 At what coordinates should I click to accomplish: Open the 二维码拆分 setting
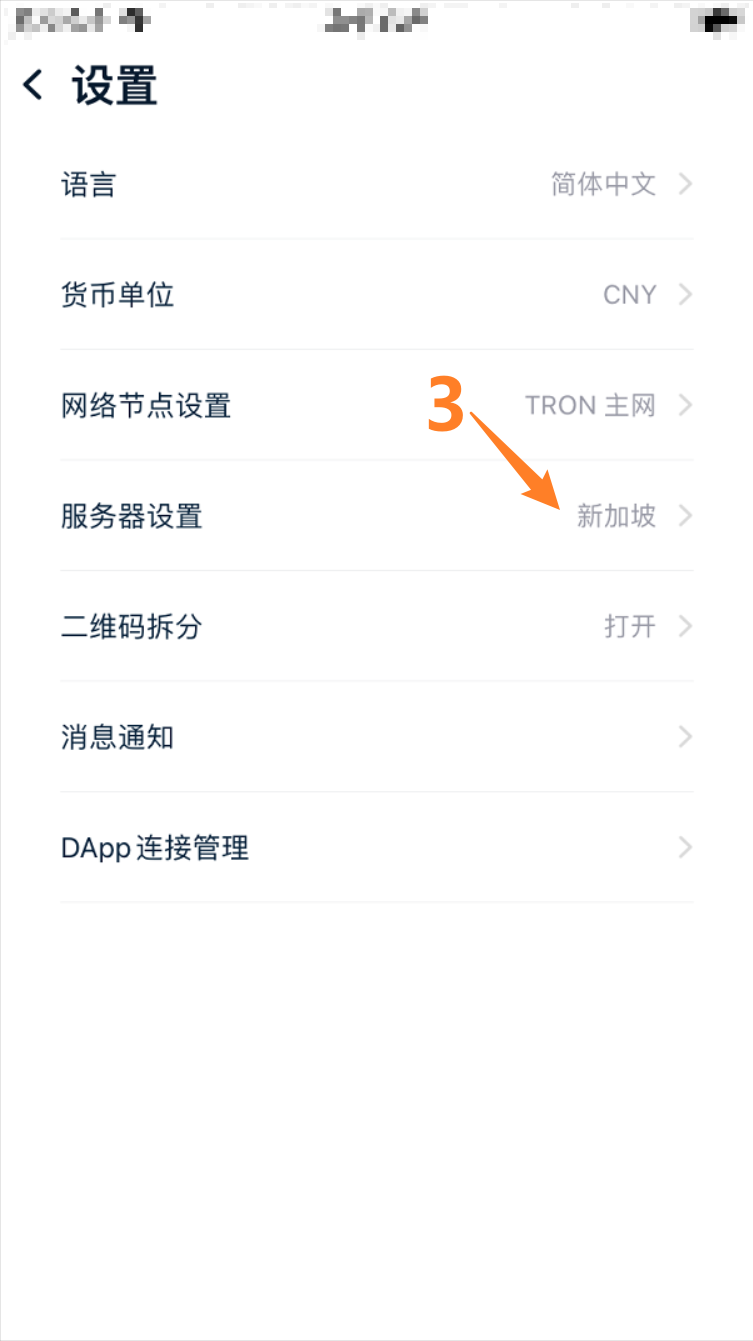coord(376,627)
